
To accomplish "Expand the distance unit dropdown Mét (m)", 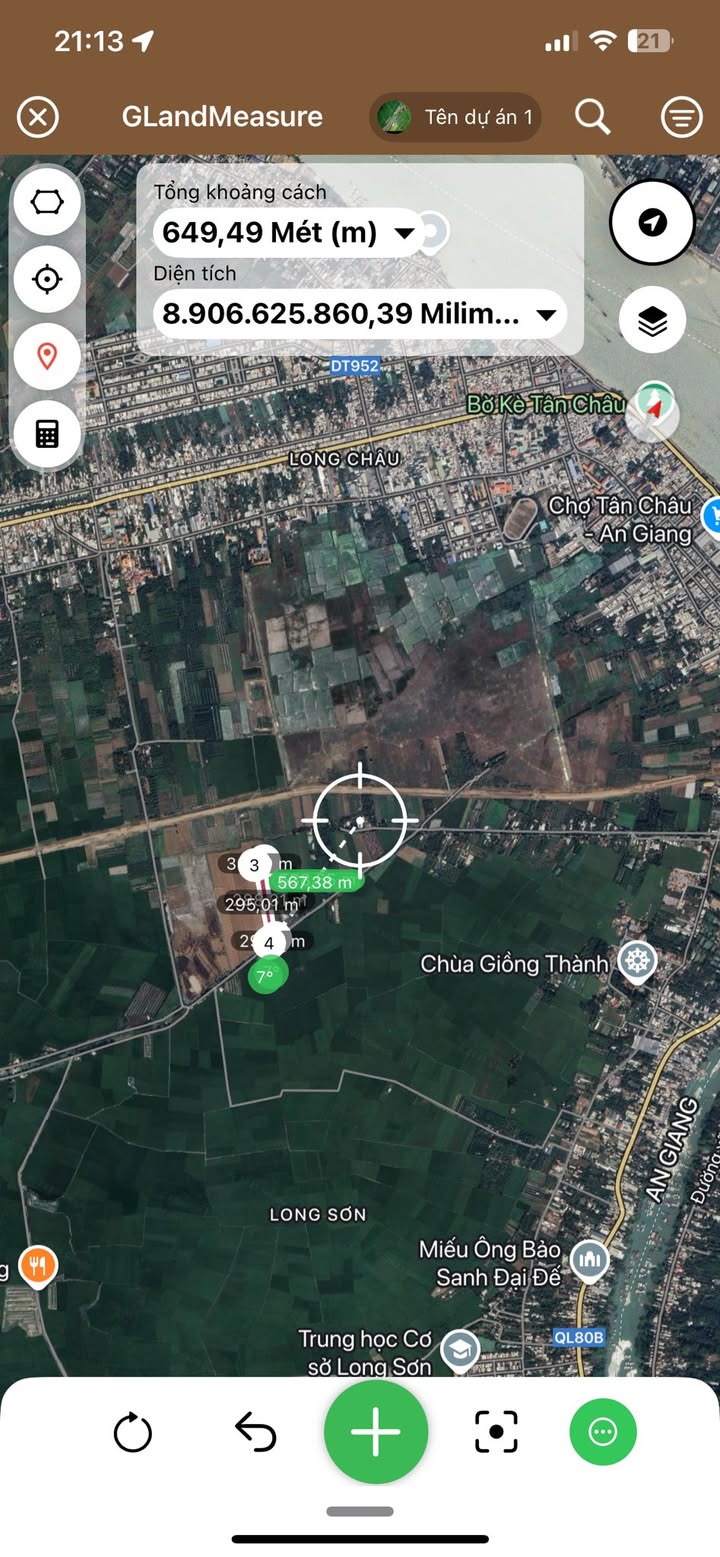I will 404,234.
